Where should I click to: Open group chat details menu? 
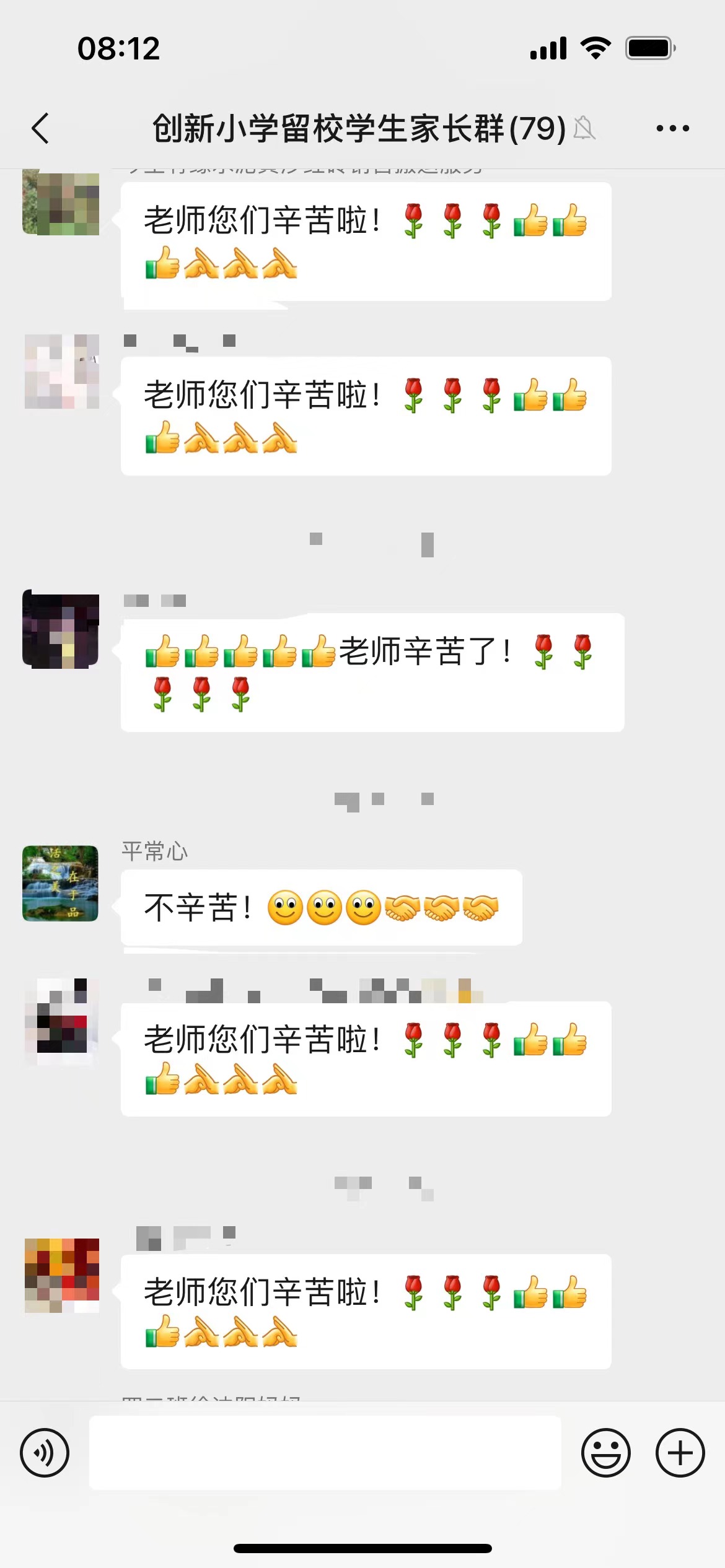coord(672,129)
